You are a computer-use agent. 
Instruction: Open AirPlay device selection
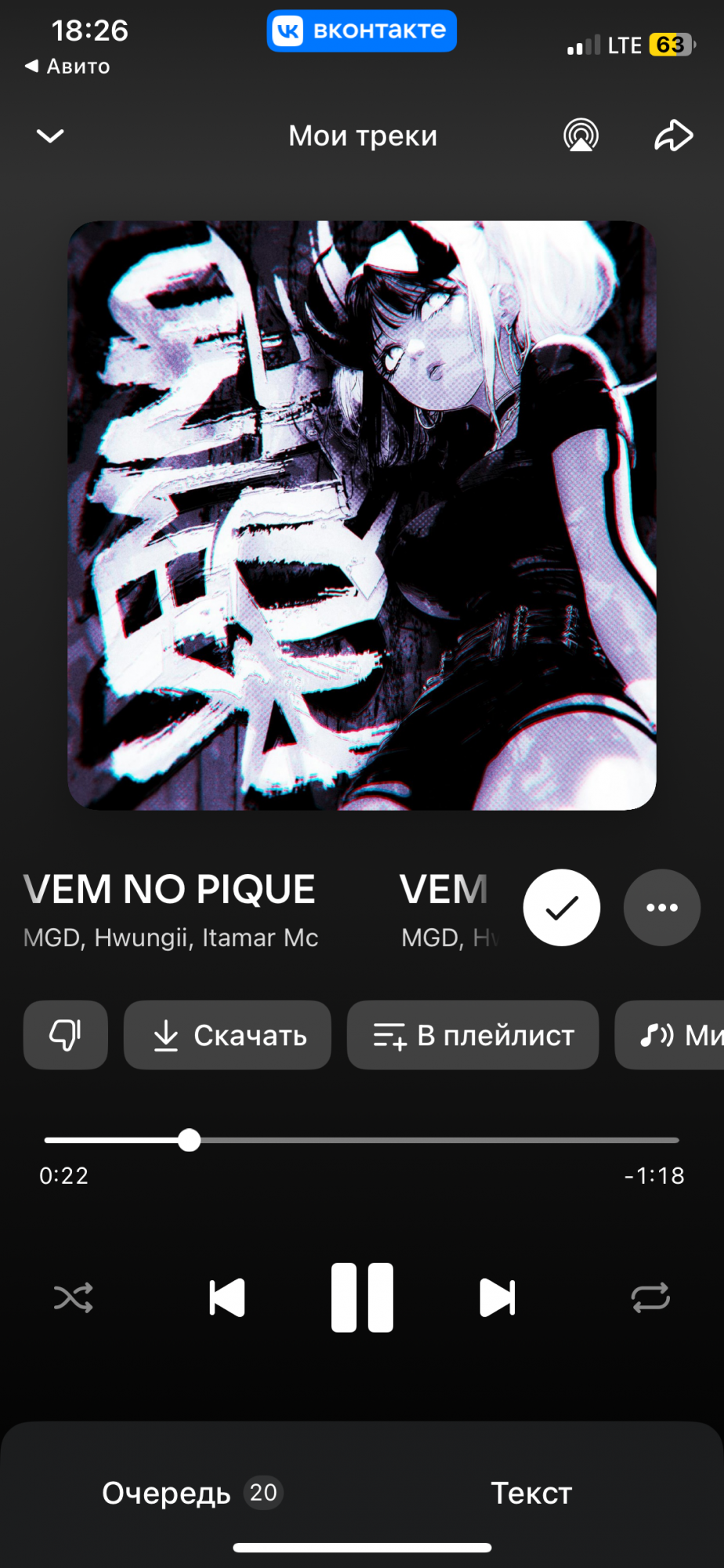point(581,136)
